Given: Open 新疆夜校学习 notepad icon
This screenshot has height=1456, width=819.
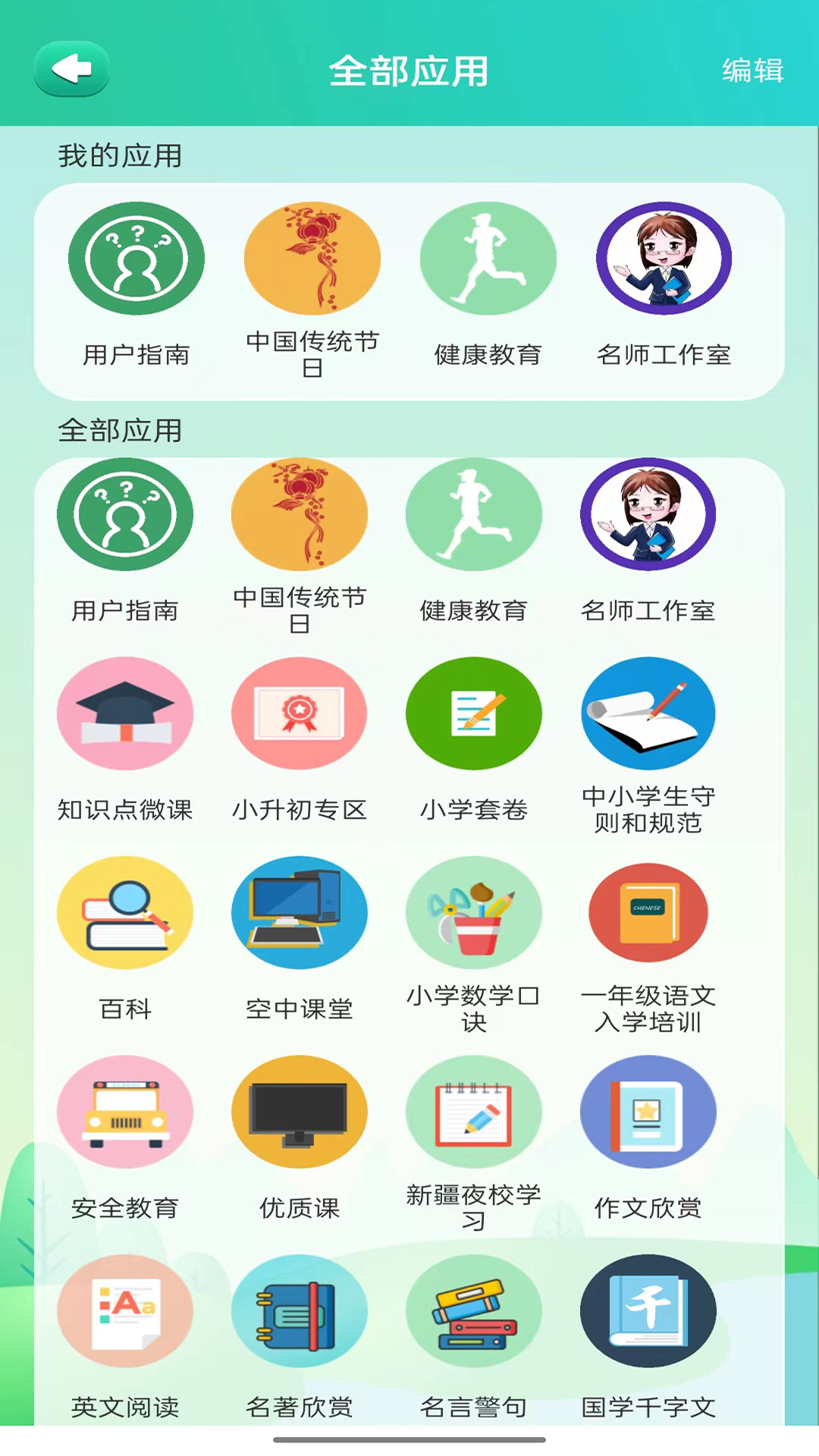Looking at the screenshot, I should click(474, 1112).
